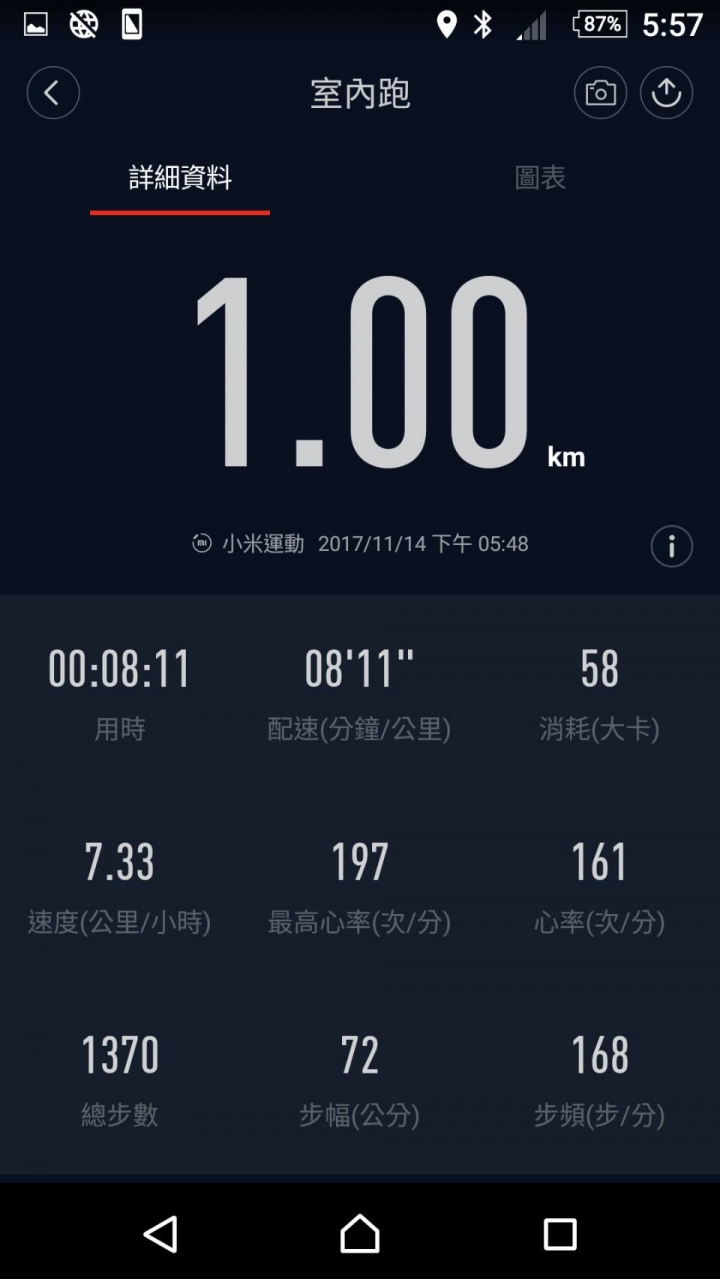
Task: Tap the system home button
Action: click(x=360, y=1234)
